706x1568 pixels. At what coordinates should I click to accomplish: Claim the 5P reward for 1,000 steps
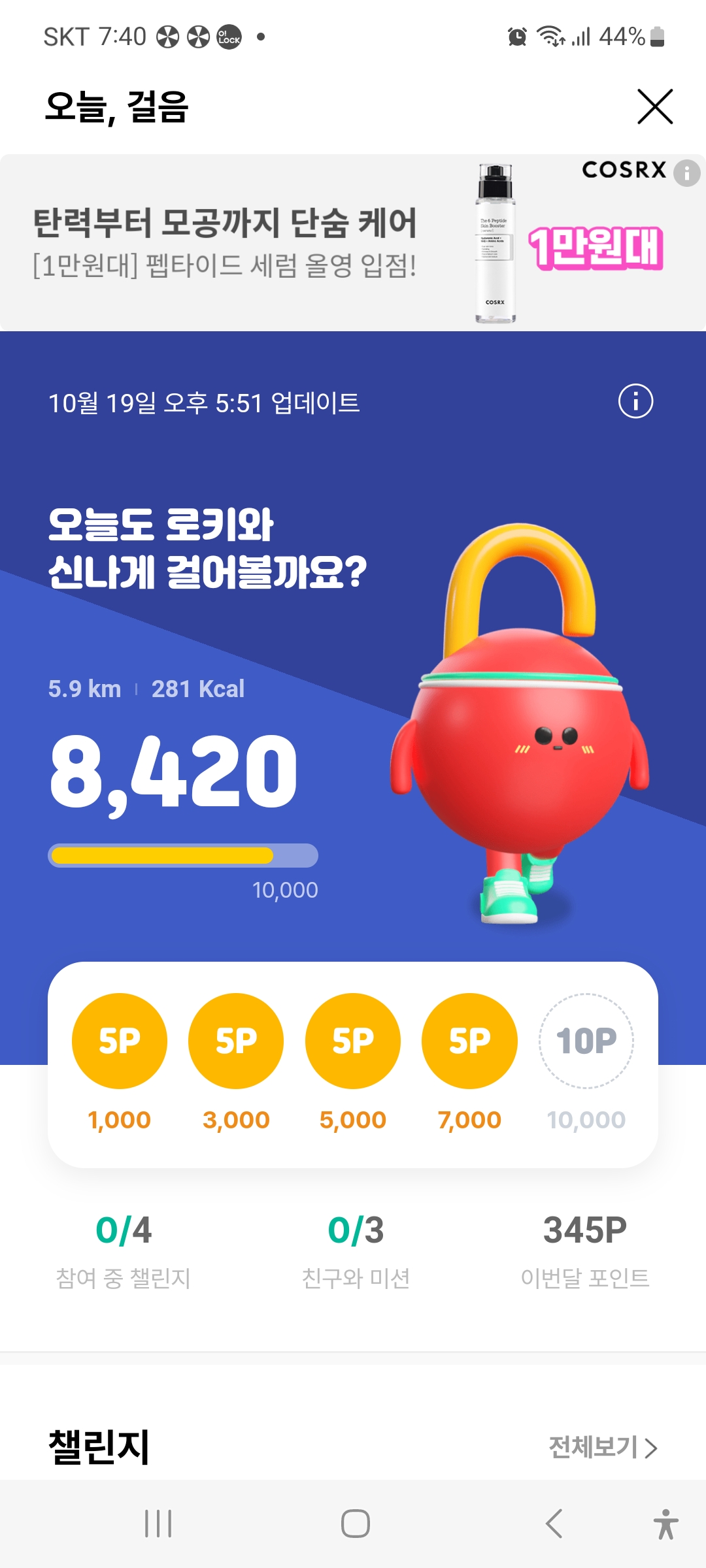[x=120, y=1041]
